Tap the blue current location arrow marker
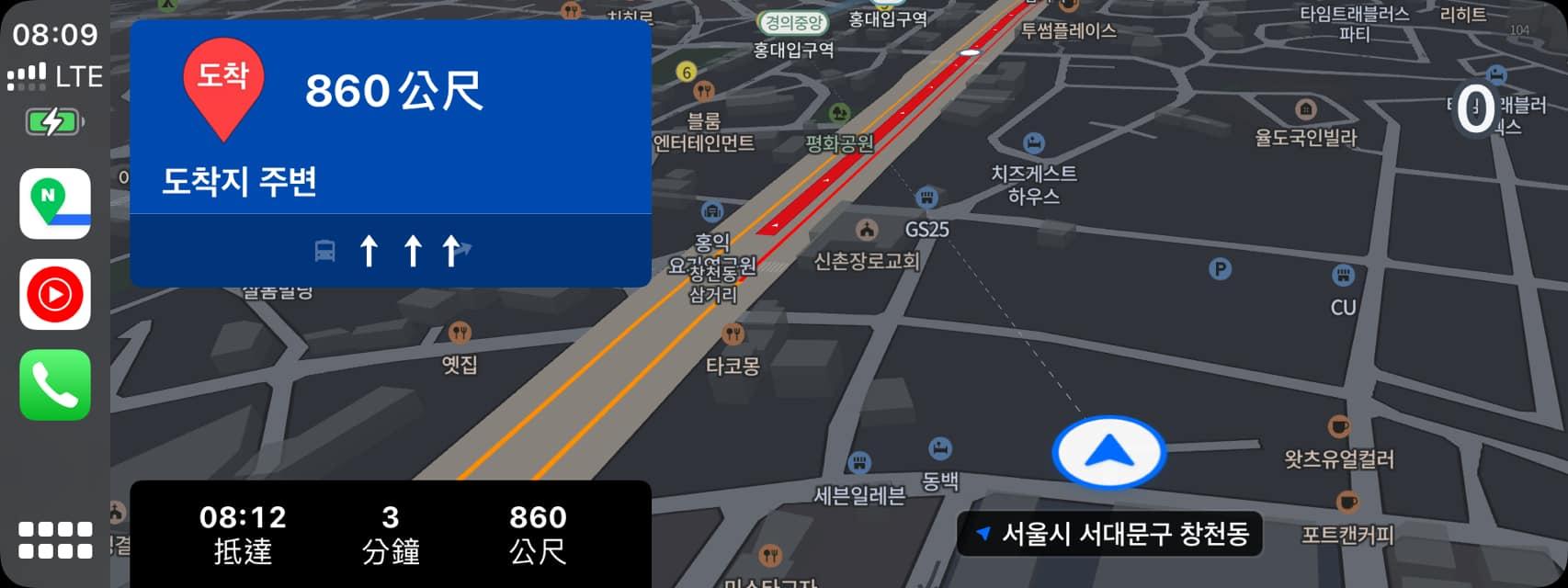The image size is (1568, 588). tap(1109, 451)
